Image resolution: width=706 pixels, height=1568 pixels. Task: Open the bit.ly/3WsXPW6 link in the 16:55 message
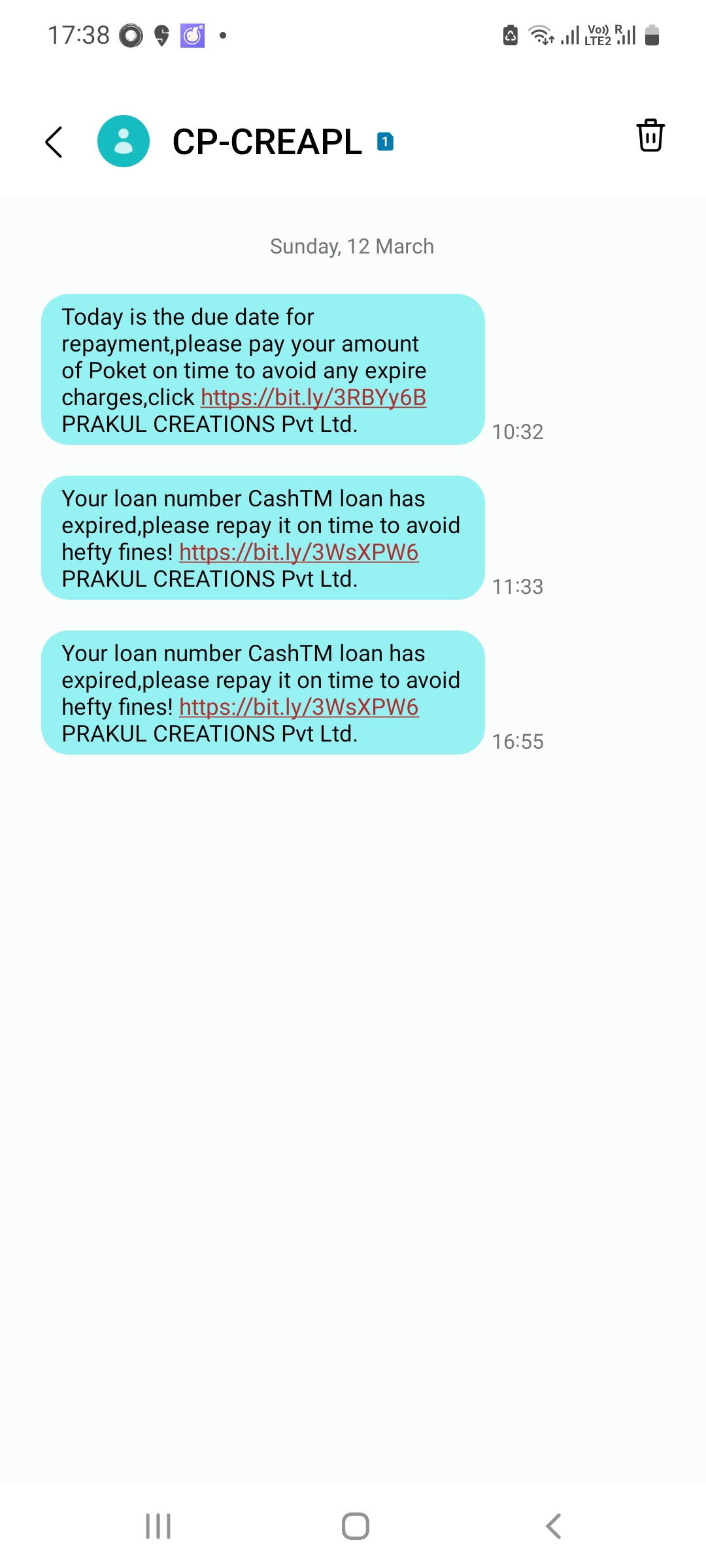click(x=299, y=707)
